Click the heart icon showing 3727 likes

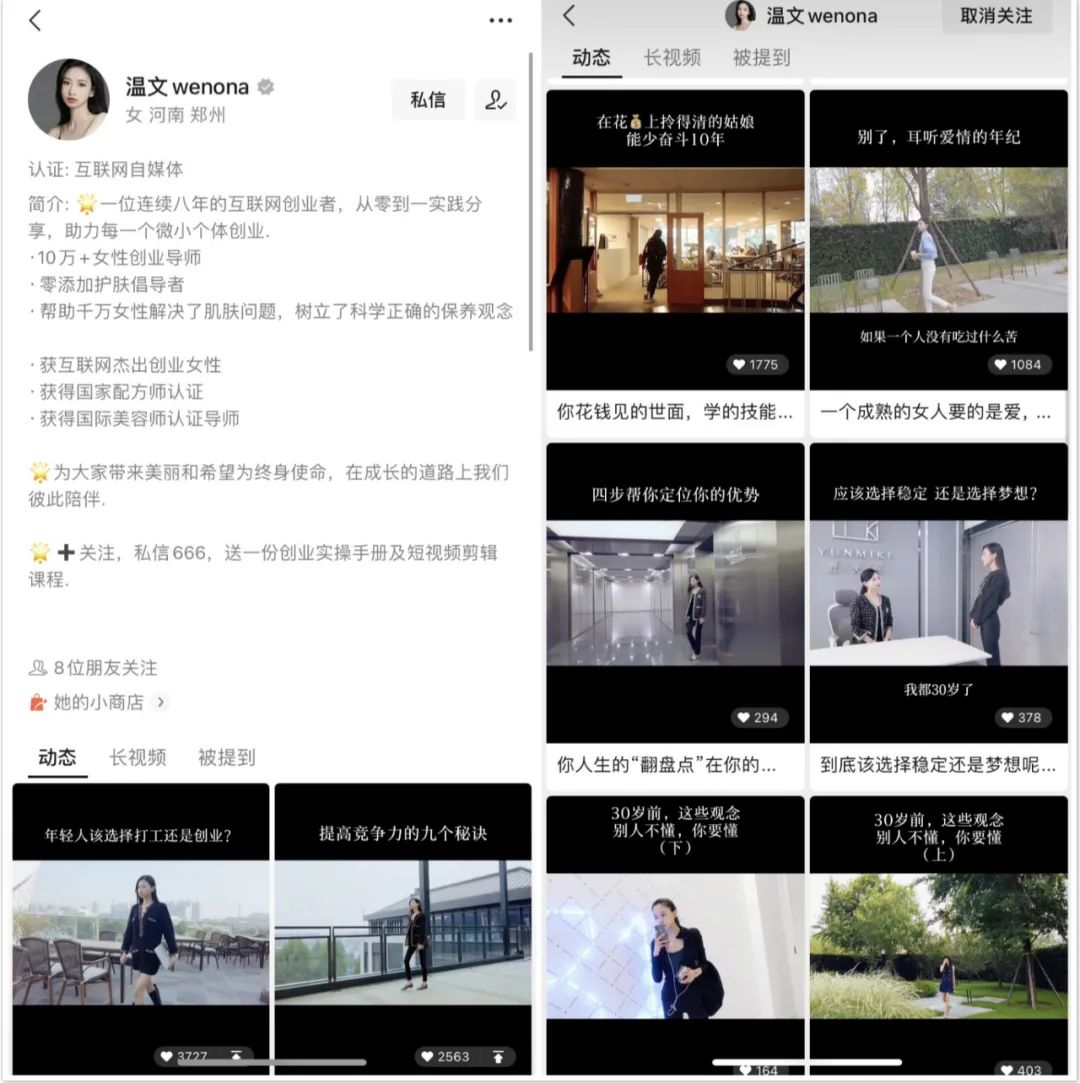coord(167,1055)
